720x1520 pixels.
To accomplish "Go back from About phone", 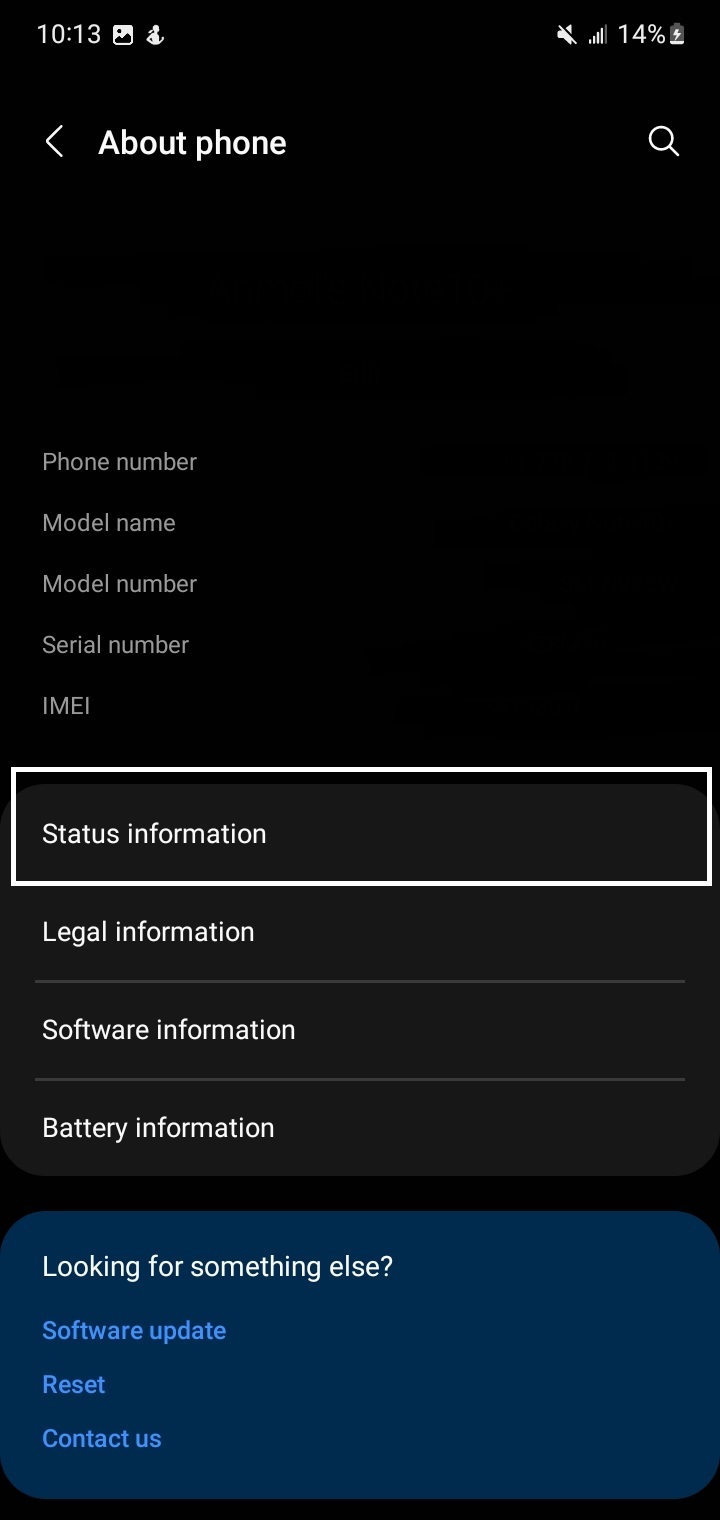I will 55,142.
